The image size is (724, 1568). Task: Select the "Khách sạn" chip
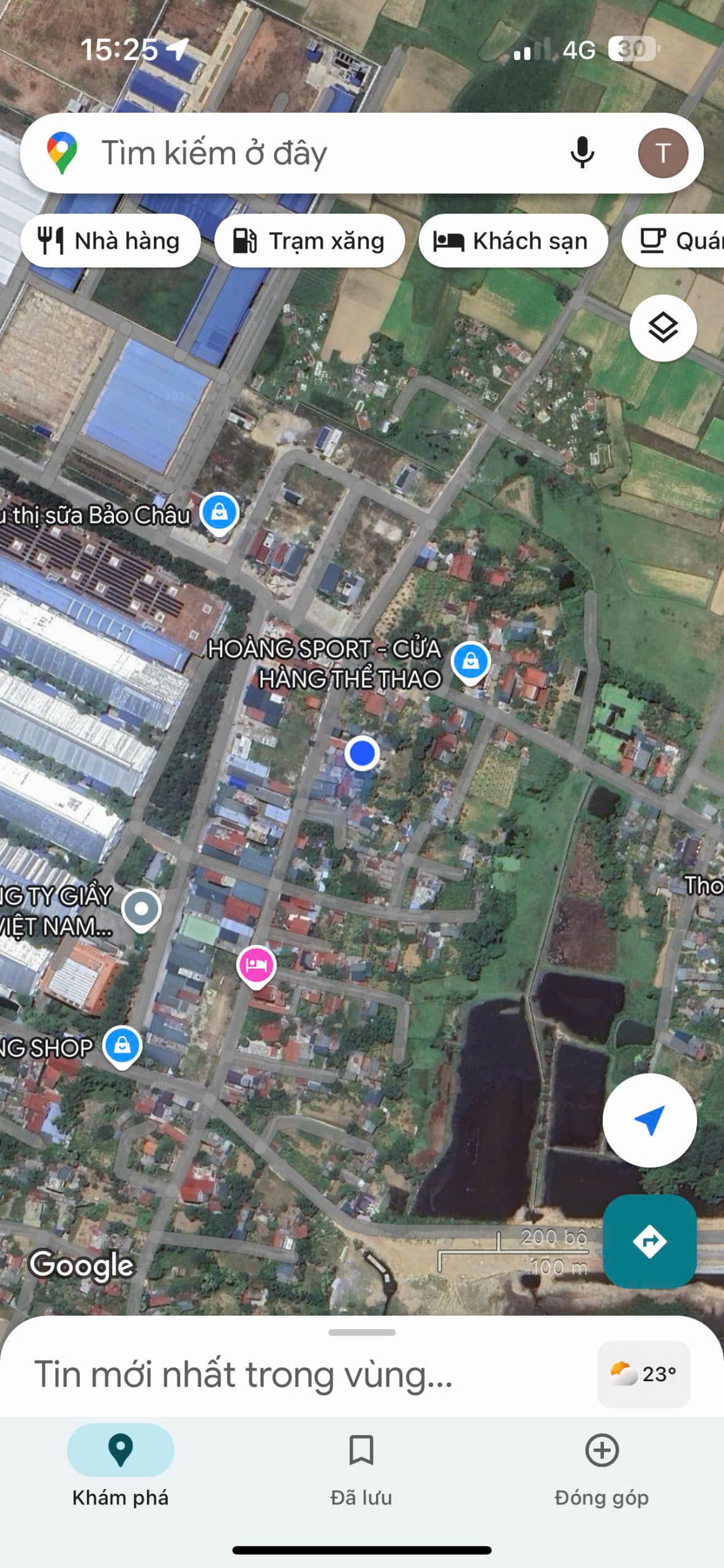pos(513,241)
